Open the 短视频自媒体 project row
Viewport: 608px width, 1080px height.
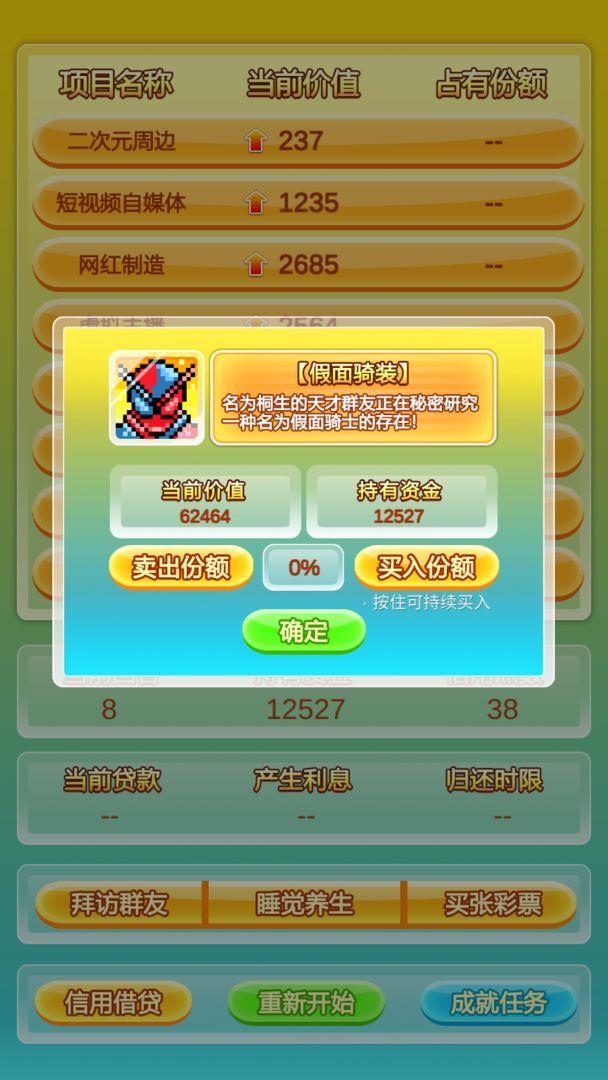pyautogui.click(x=307, y=204)
